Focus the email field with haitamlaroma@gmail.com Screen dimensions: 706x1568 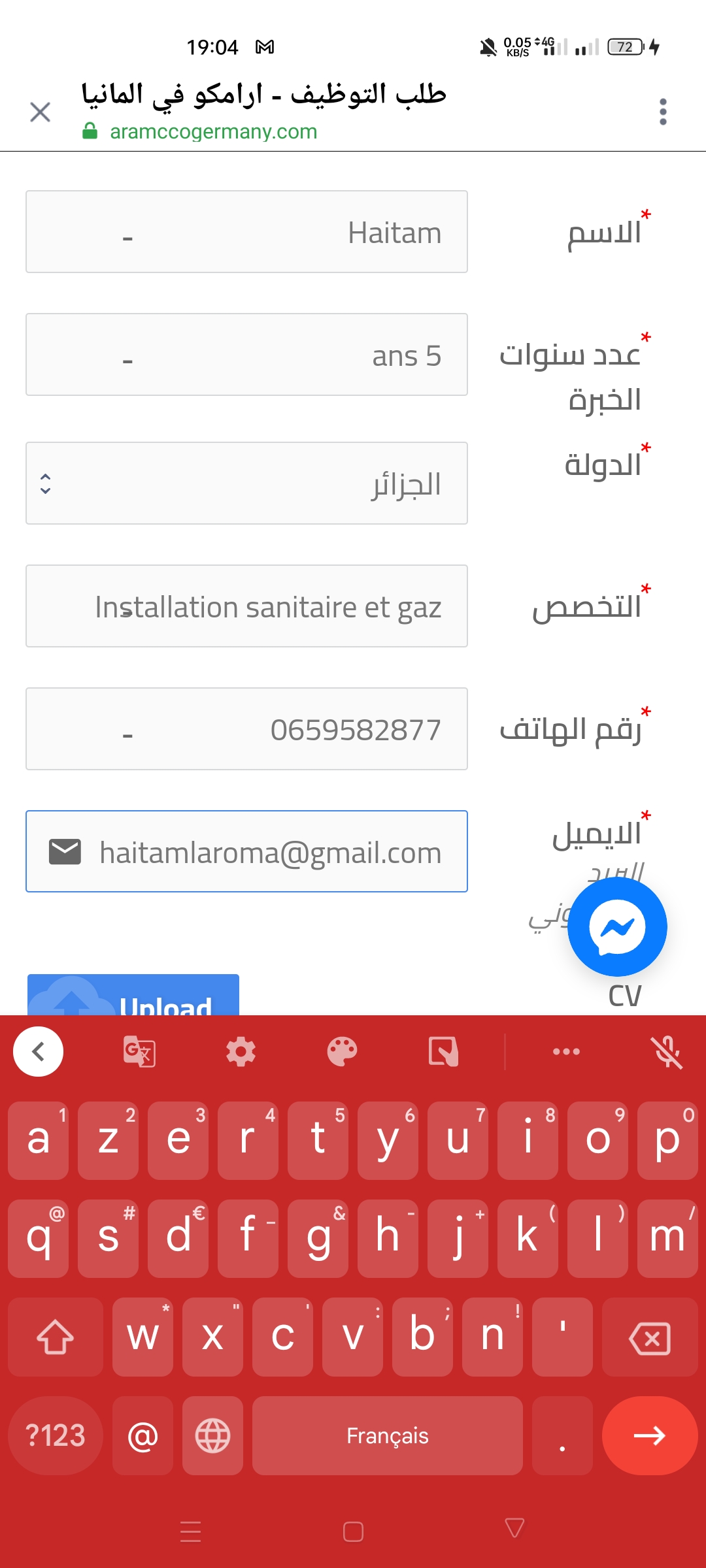pyautogui.click(x=246, y=851)
